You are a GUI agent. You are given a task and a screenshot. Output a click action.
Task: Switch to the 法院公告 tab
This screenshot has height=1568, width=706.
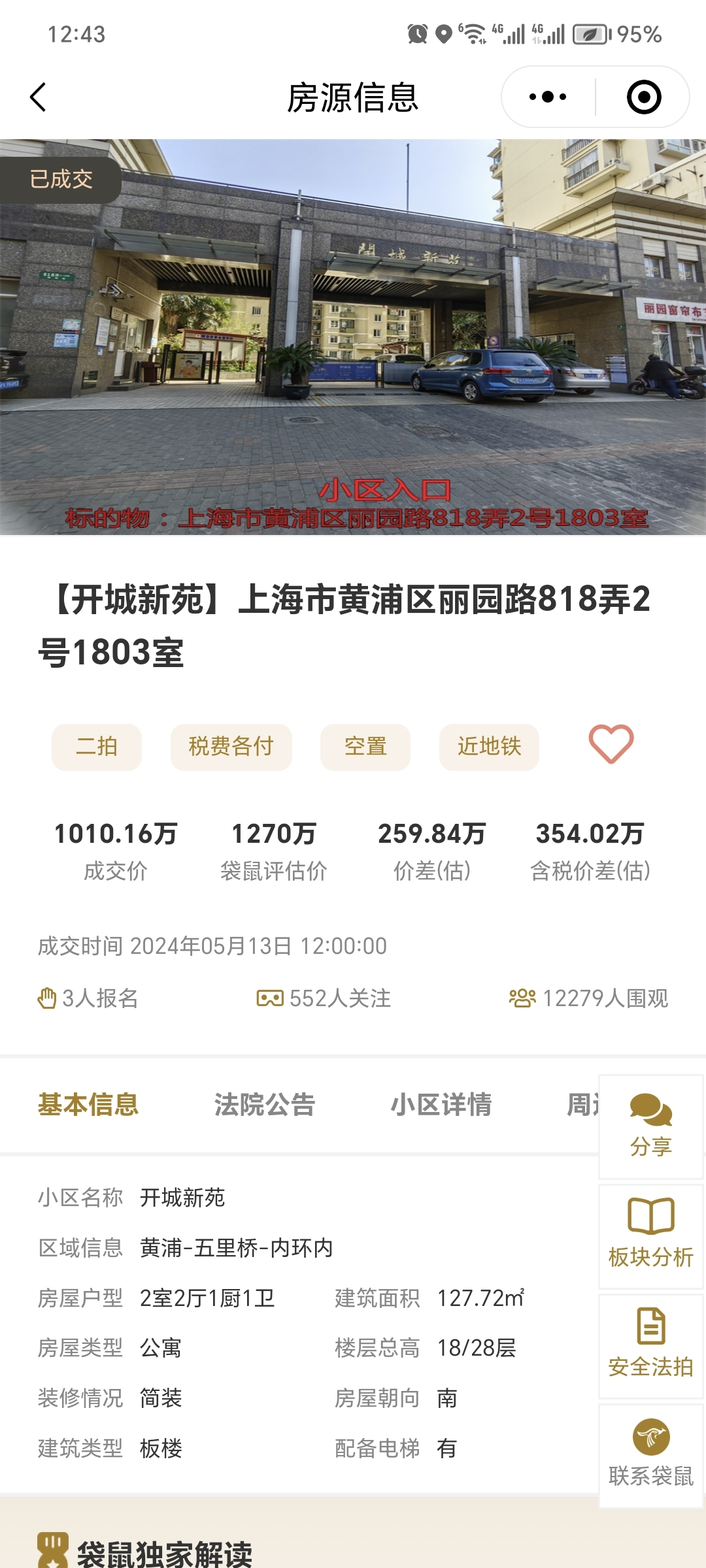264,1105
